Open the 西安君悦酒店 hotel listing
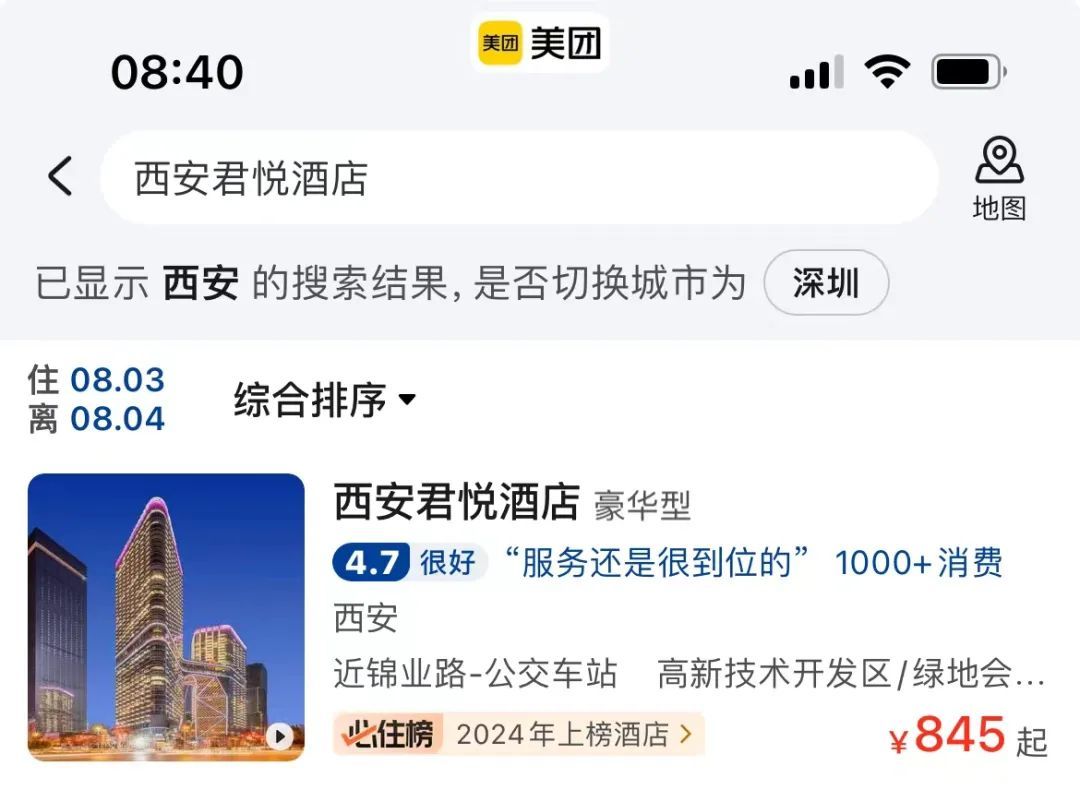1080x790 pixels. 457,502
